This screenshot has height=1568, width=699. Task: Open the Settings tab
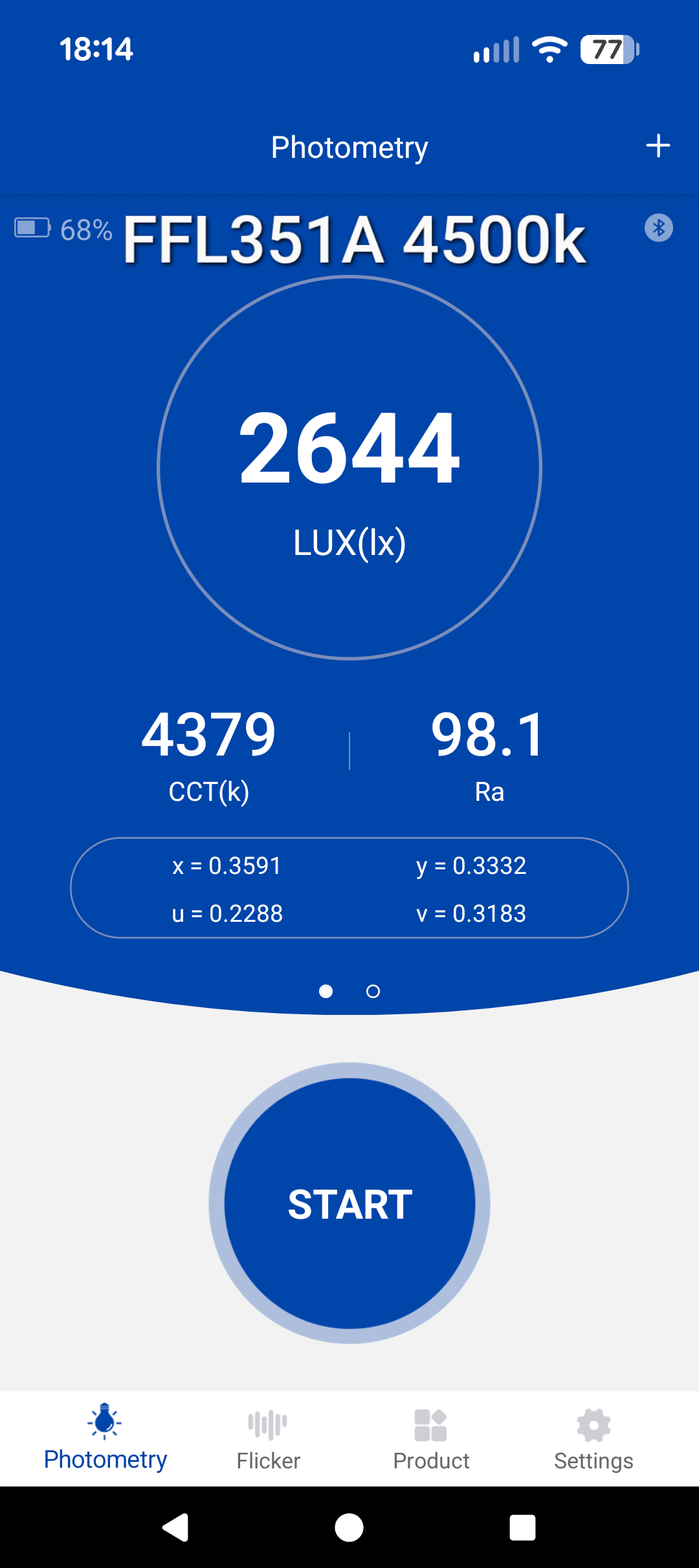point(594,1440)
